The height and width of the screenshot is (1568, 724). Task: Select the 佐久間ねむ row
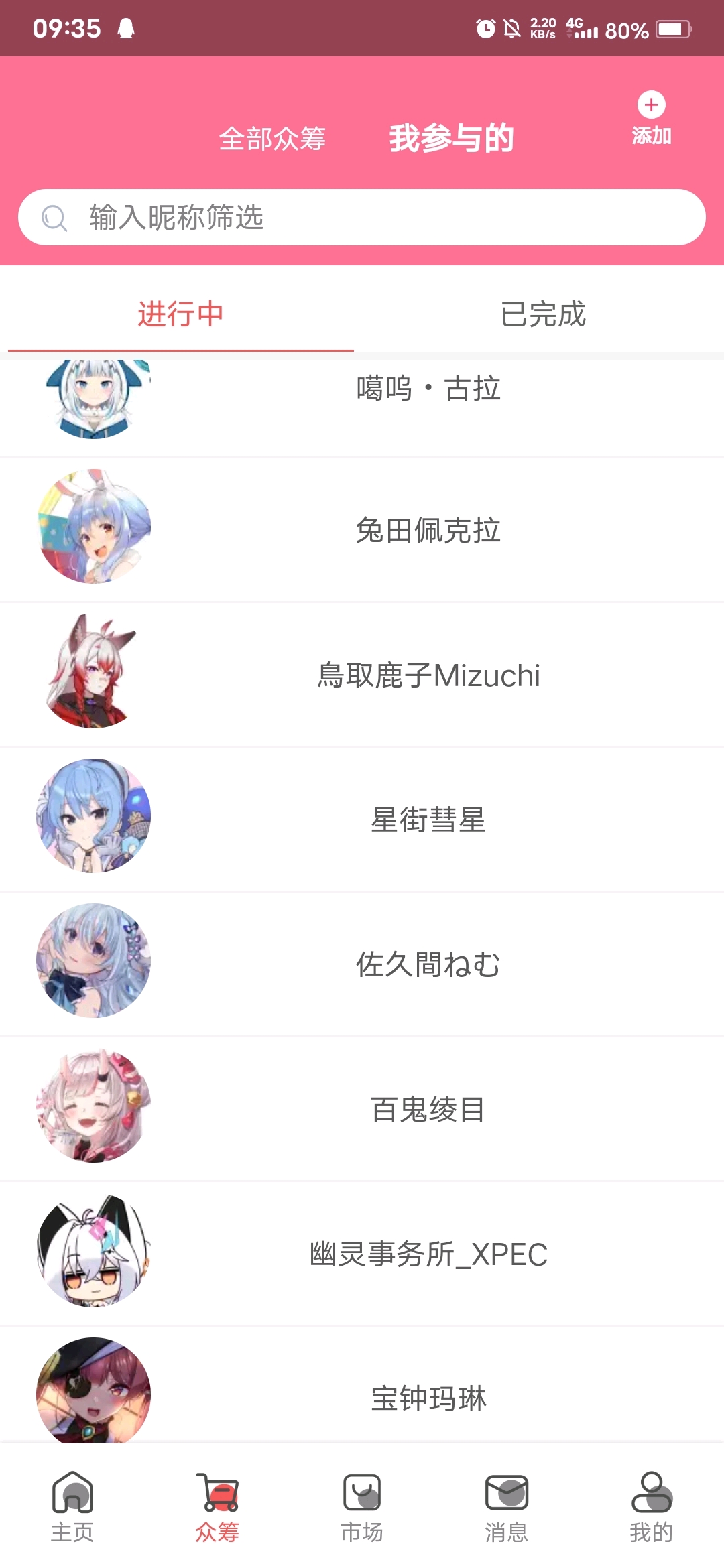pos(428,964)
